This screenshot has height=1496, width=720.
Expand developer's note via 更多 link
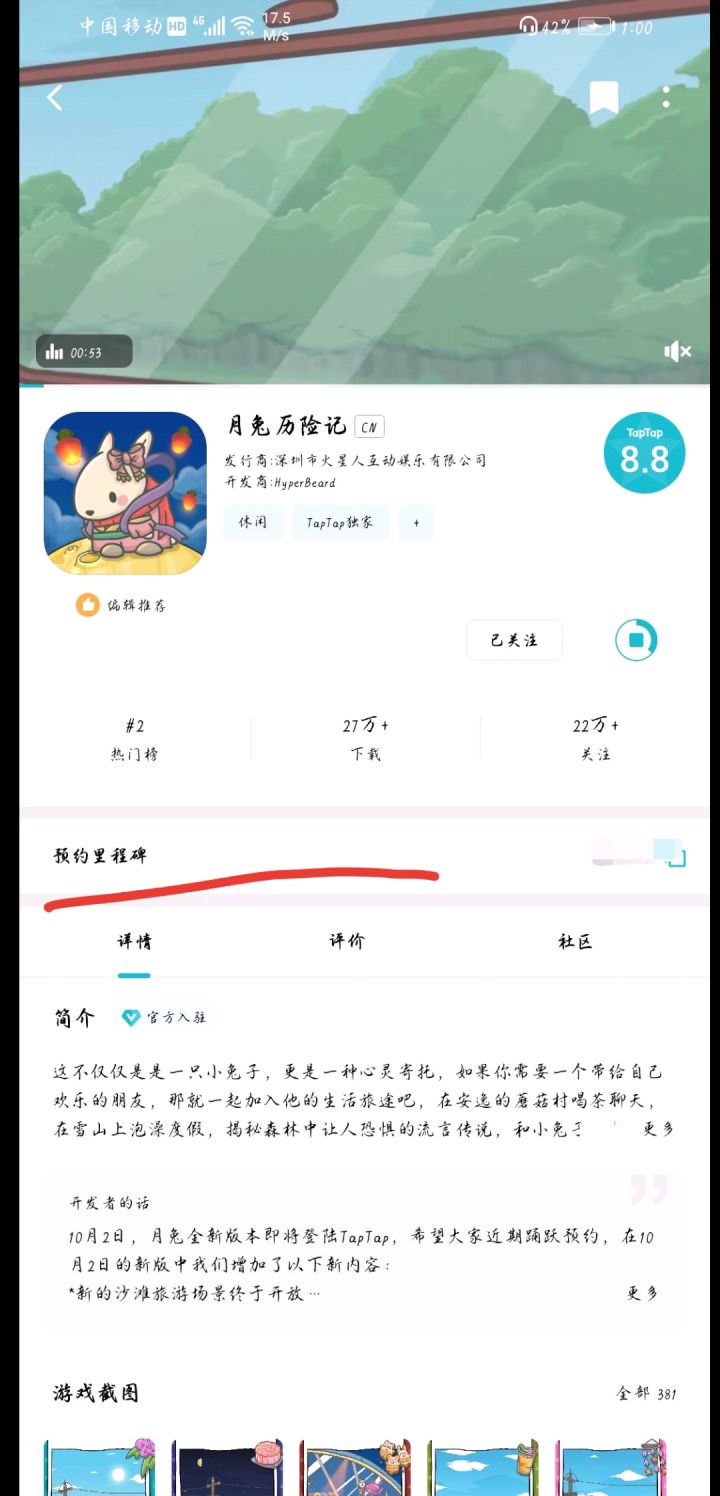(x=639, y=1291)
